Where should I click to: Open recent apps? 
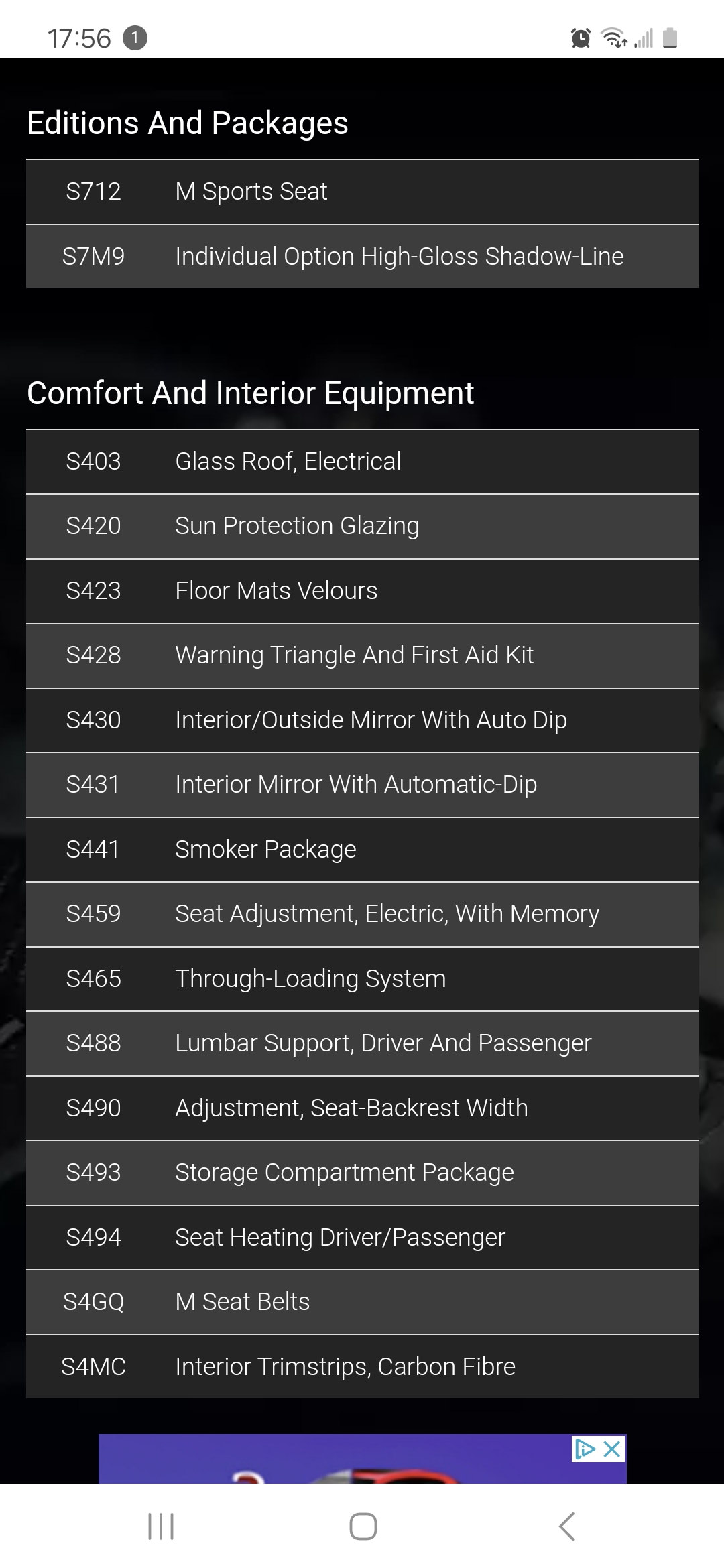coord(161,1526)
